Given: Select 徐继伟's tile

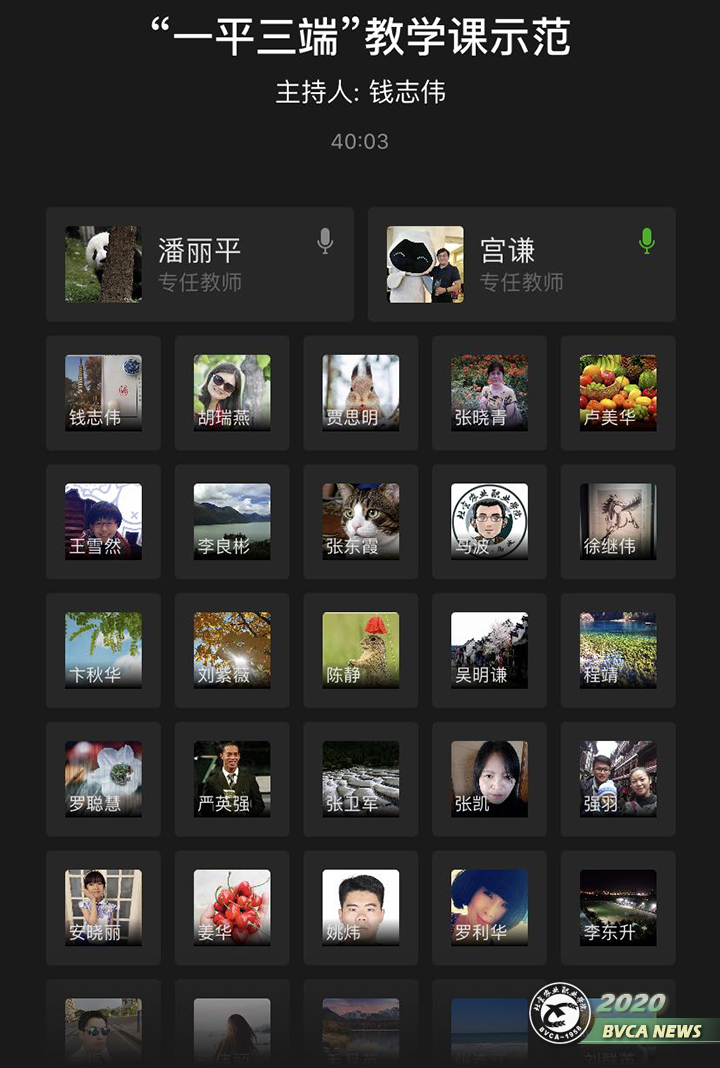Looking at the screenshot, I should point(618,522).
